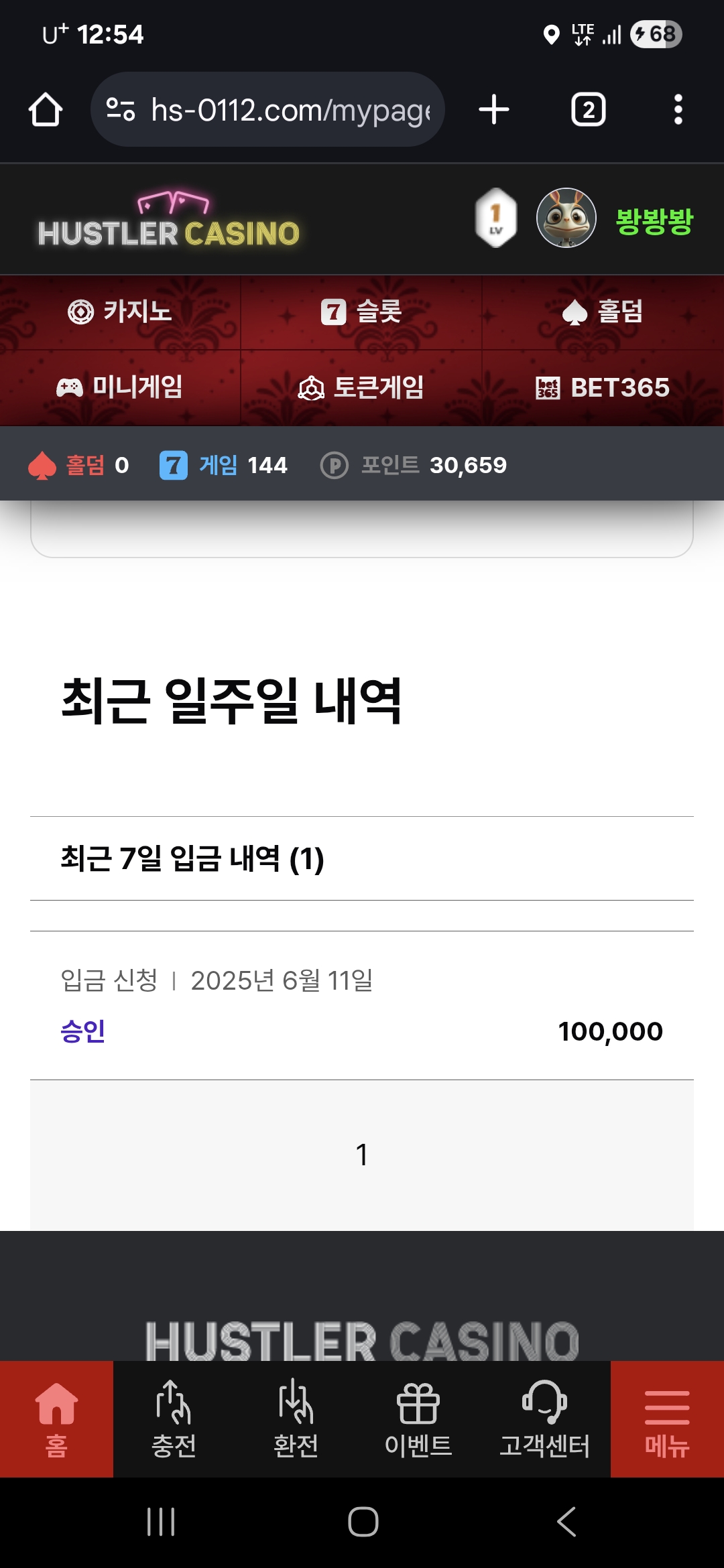Open the 슬롯 category
The width and height of the screenshot is (724, 1568).
[361, 312]
